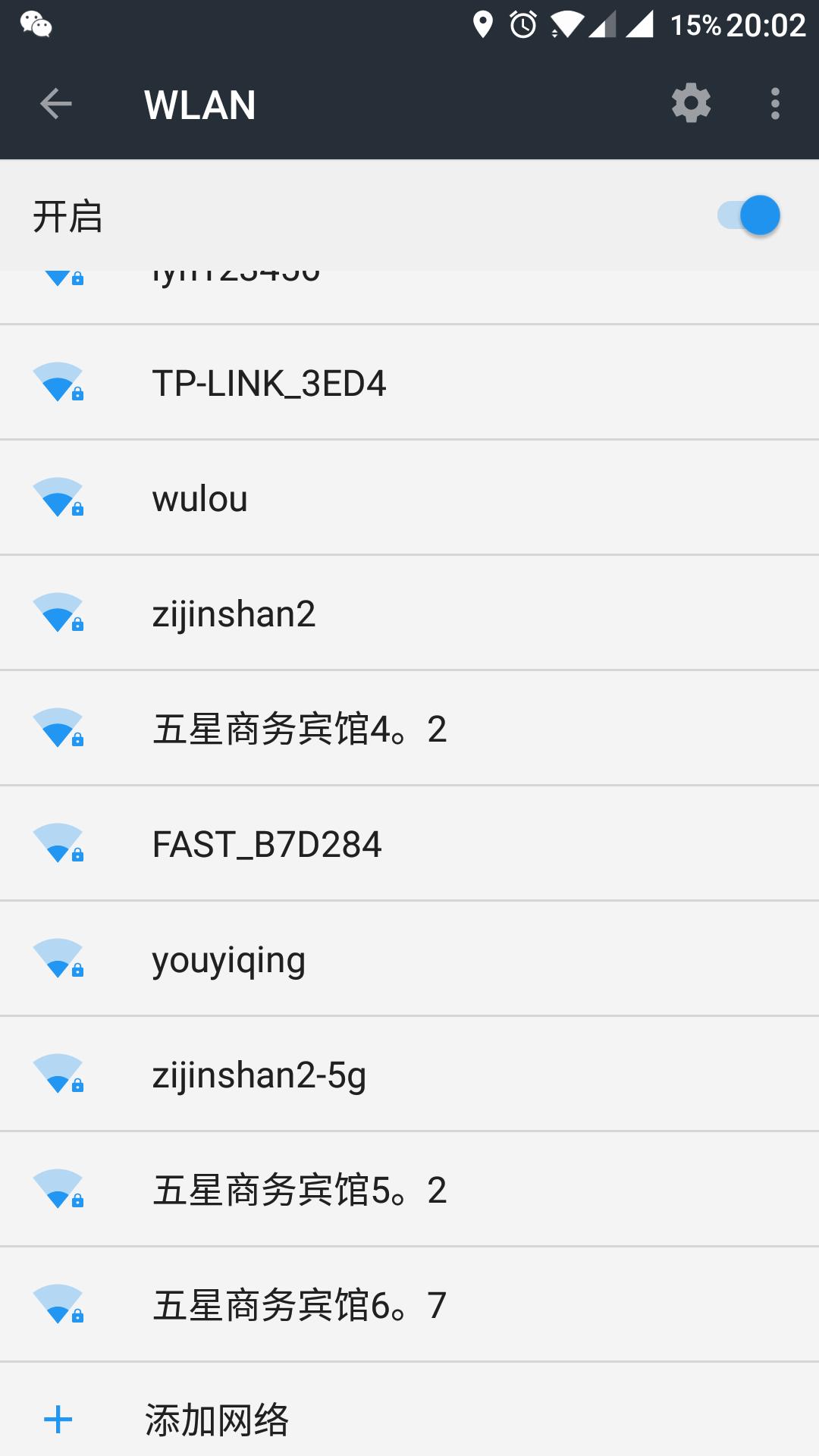Tap the alarm clock icon in status bar
The width and height of the screenshot is (819, 1456).
523,25
